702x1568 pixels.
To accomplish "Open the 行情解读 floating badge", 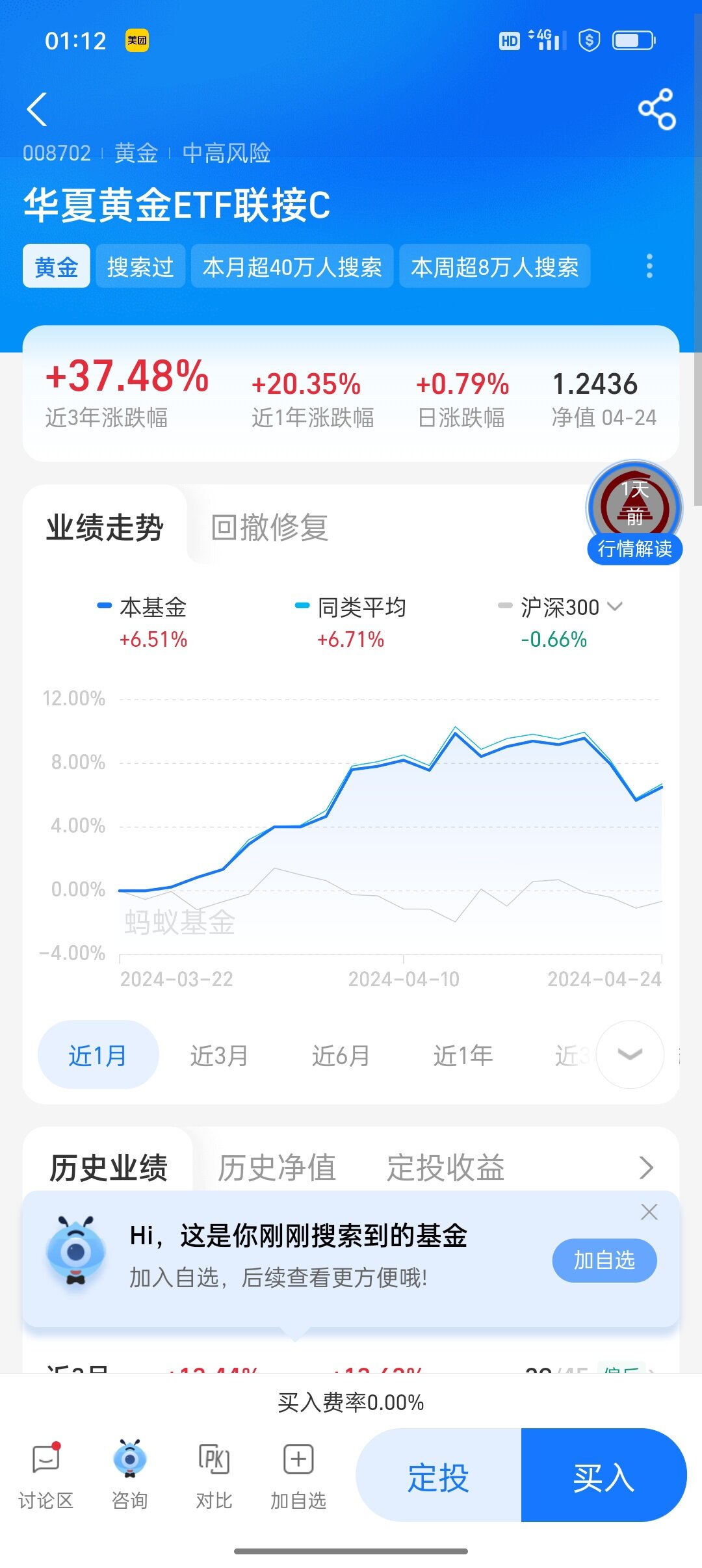I will coord(634,514).
